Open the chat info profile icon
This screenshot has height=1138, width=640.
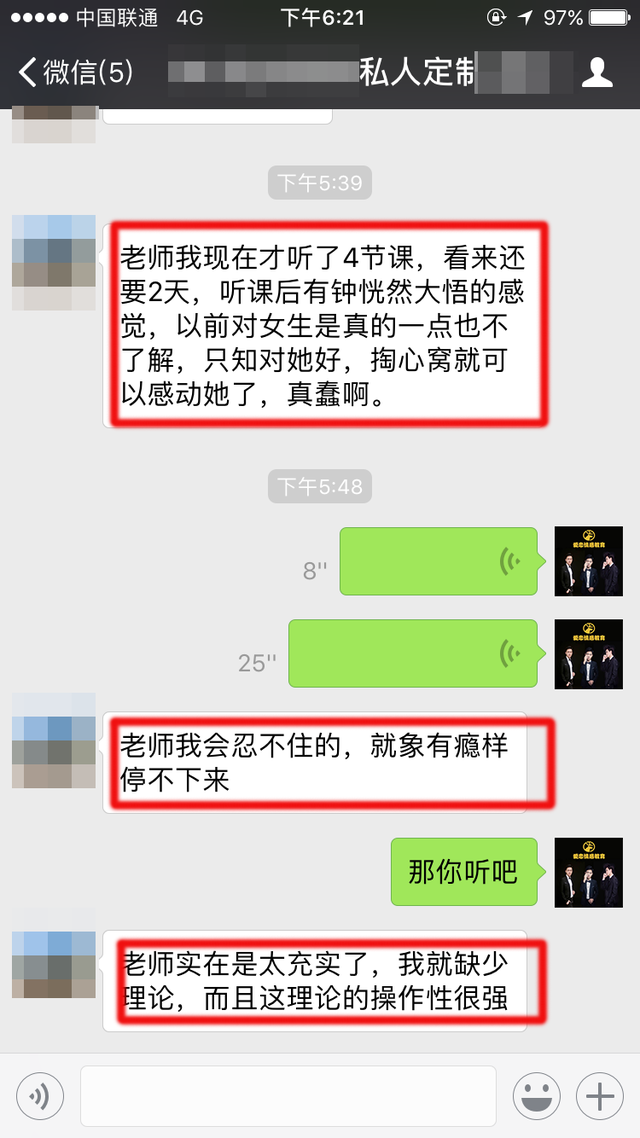pyautogui.click(x=597, y=73)
